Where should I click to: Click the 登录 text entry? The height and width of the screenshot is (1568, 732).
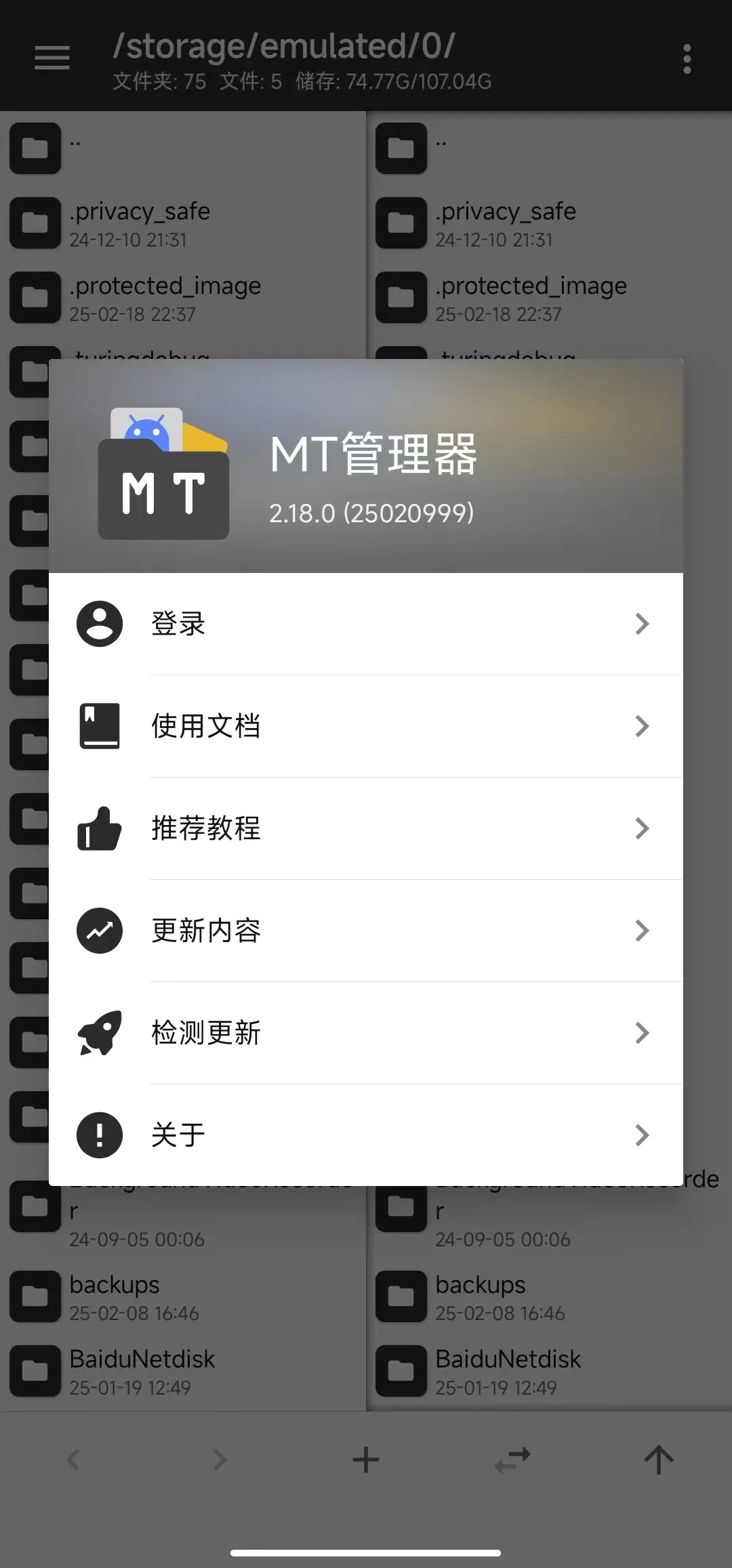(x=178, y=624)
